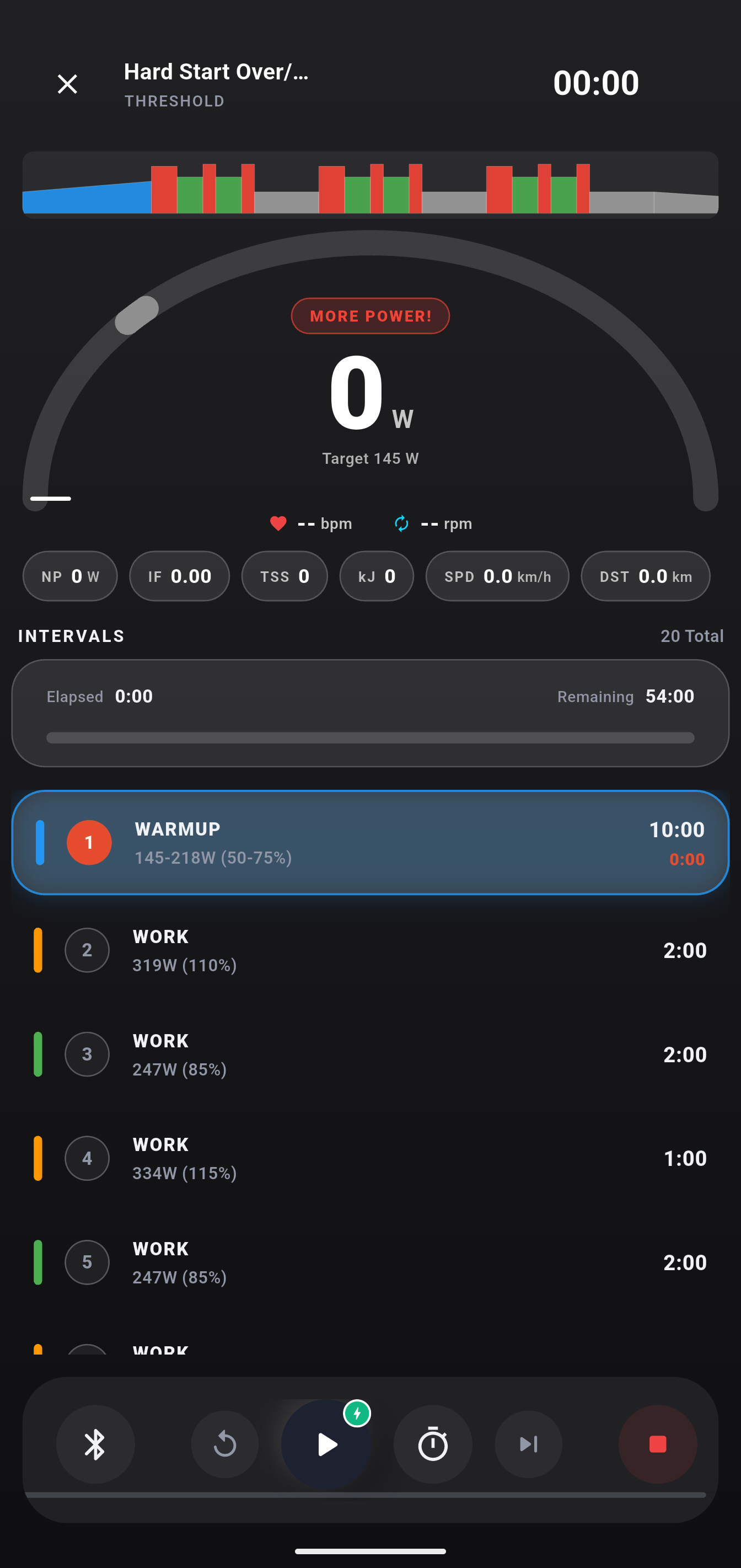Click the kJ energy stat
Image resolution: width=741 pixels, height=1568 pixels.
click(x=376, y=576)
